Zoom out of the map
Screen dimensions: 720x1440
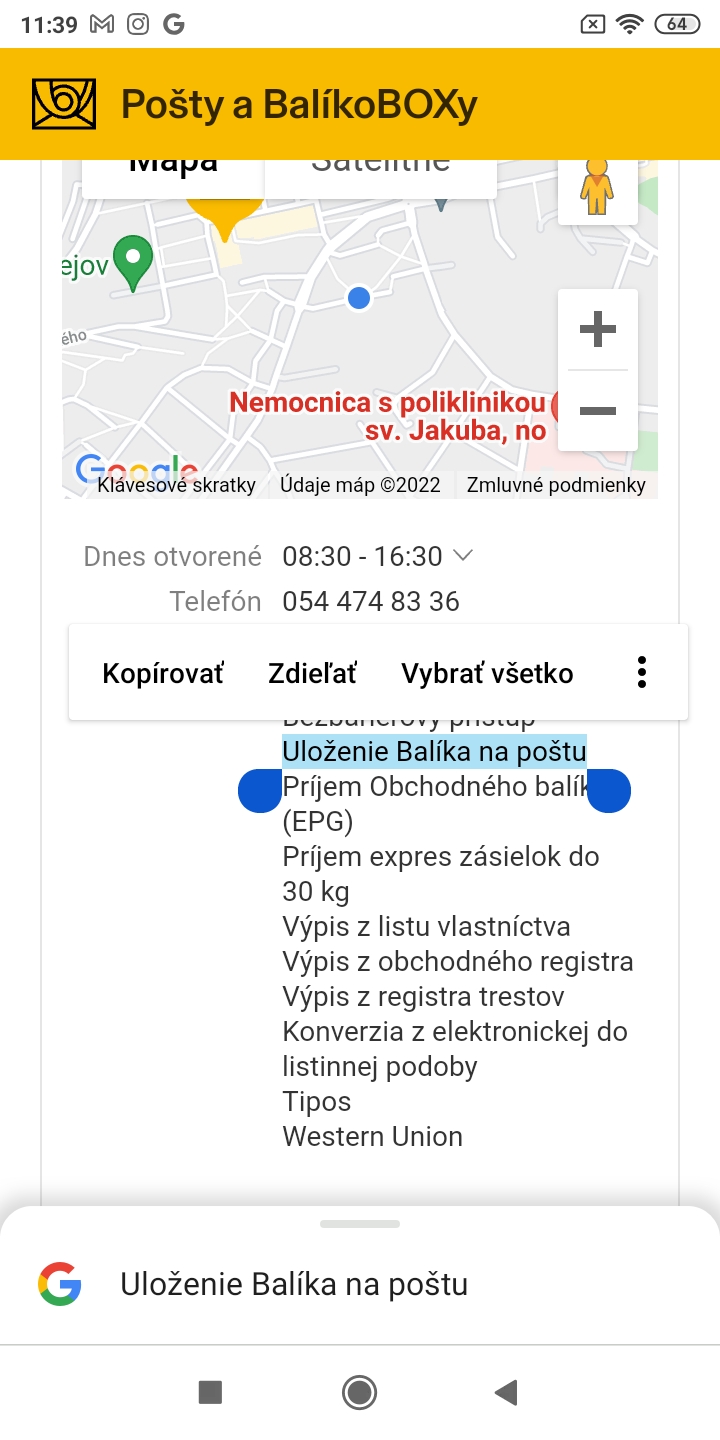(x=597, y=411)
